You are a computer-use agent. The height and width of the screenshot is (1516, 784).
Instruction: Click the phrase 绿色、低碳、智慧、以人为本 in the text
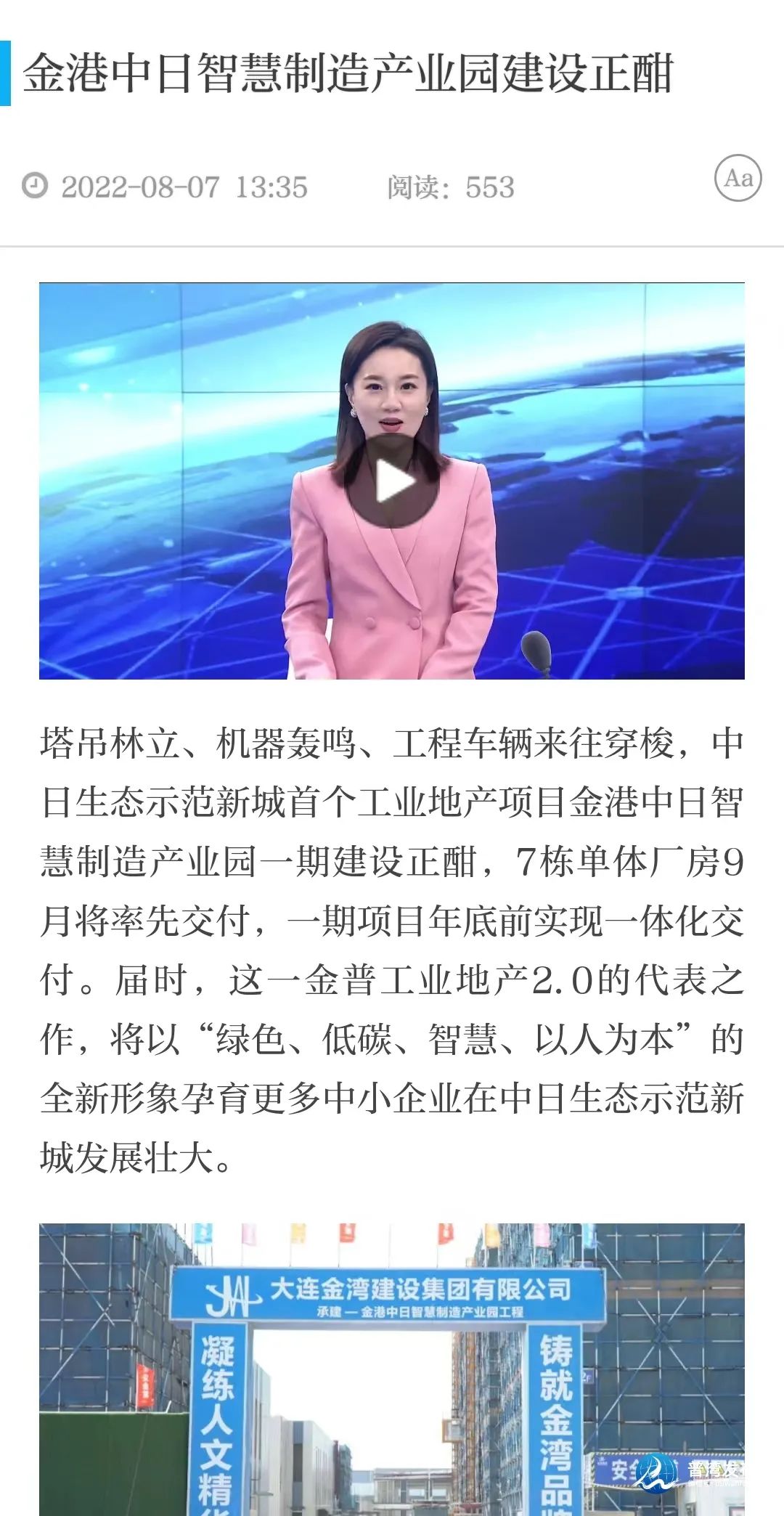[436, 1033]
